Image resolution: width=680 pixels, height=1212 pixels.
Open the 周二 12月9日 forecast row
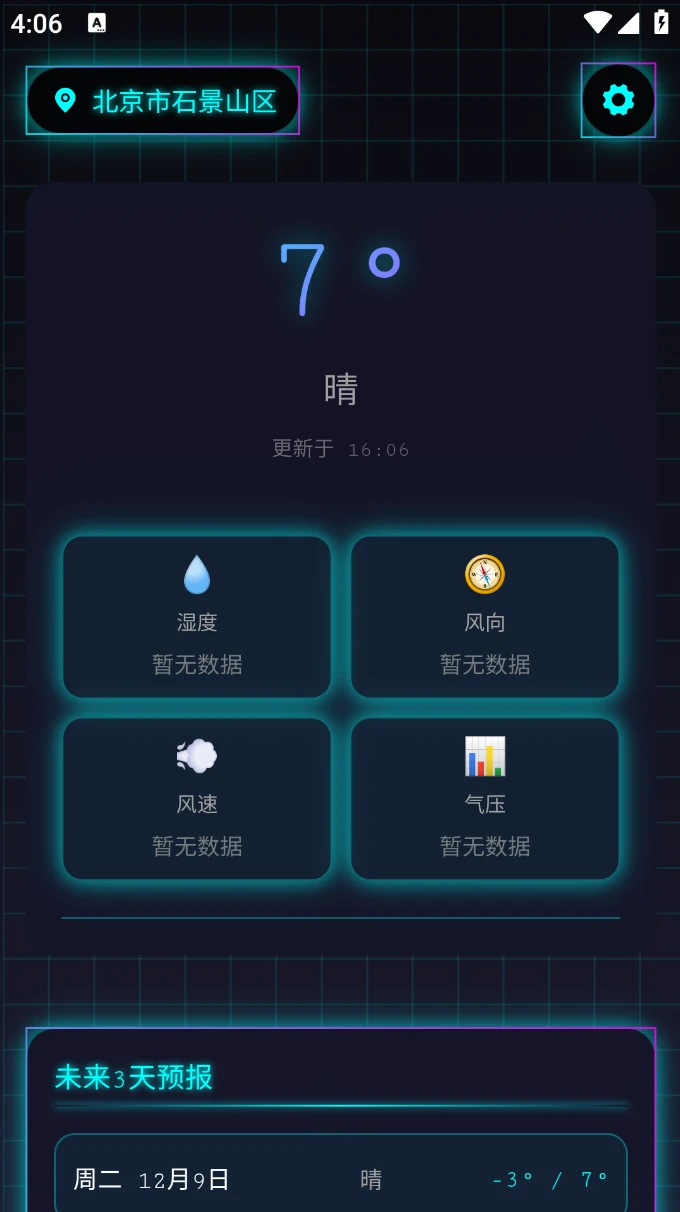[340, 1178]
